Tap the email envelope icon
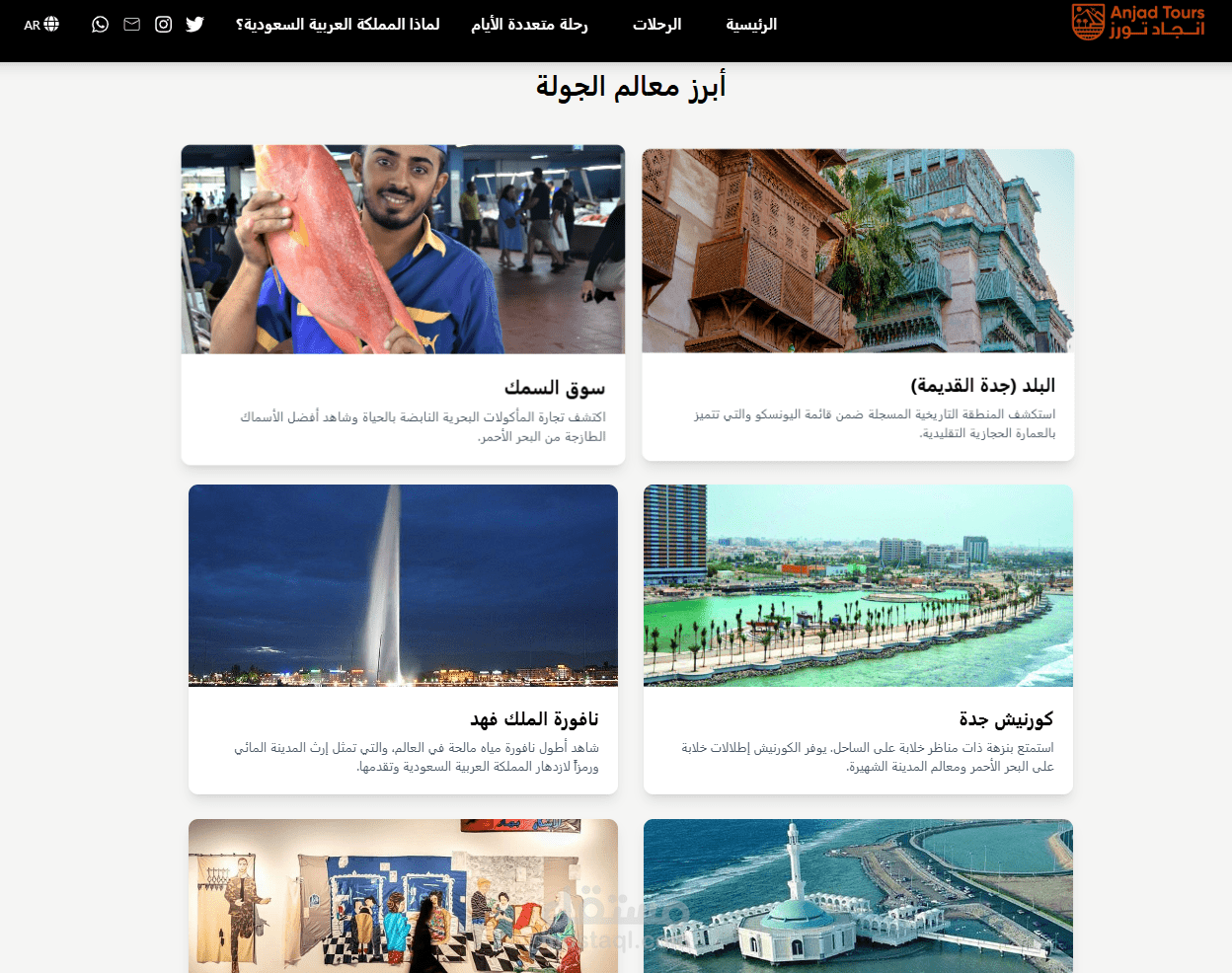 pos(132,25)
